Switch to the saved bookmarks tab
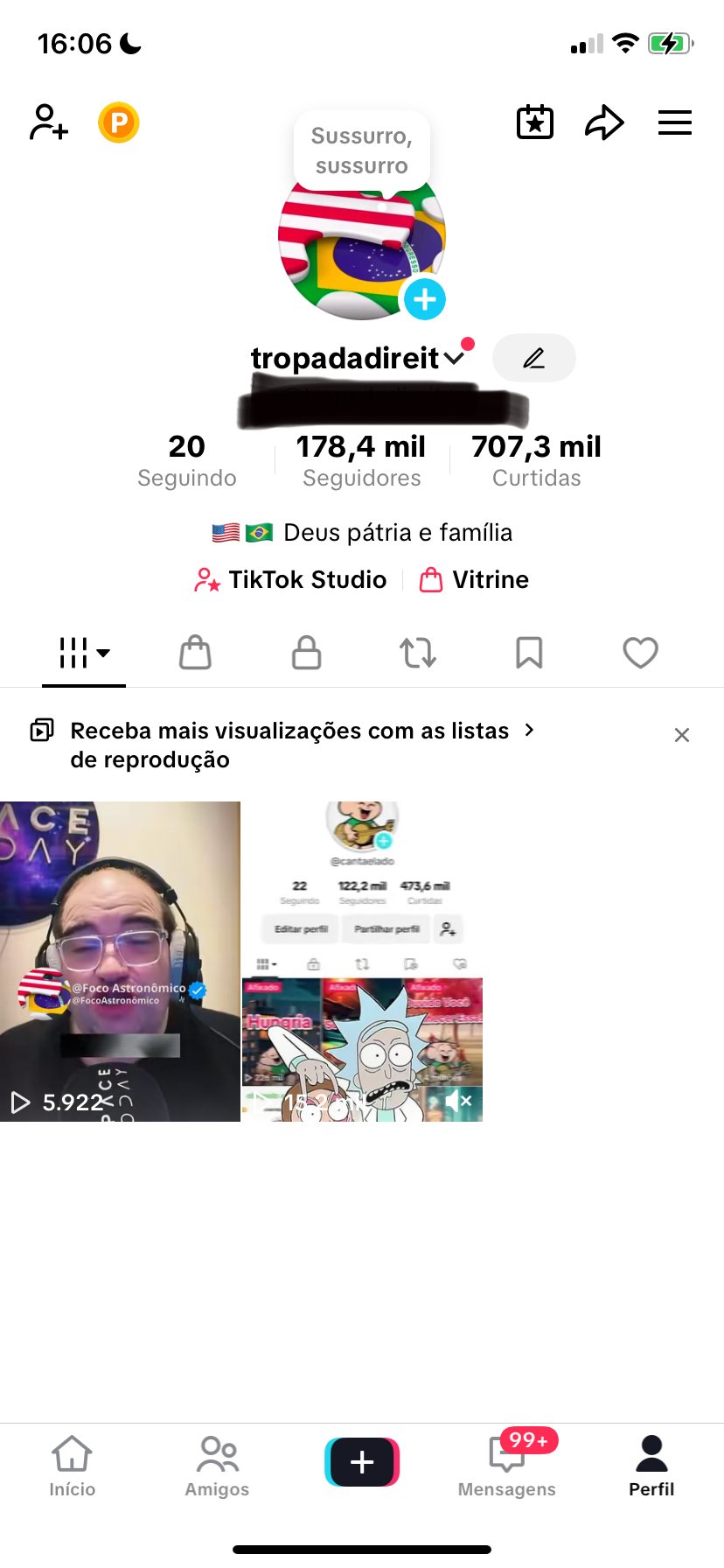Image resolution: width=724 pixels, height=1568 pixels. coord(529,653)
